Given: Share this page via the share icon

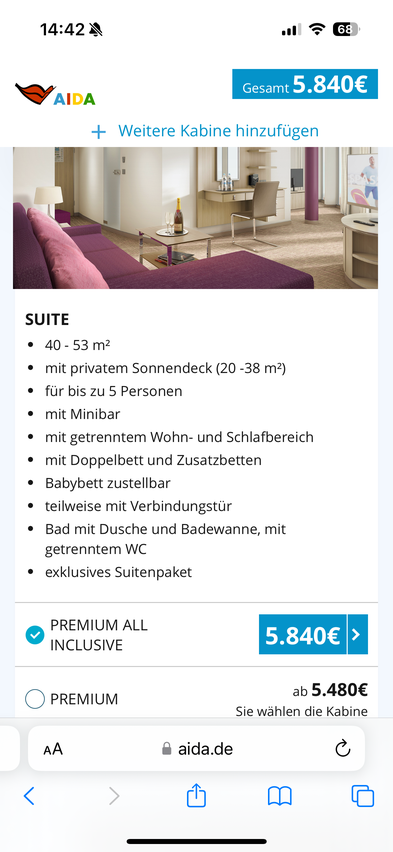Looking at the screenshot, I should (x=196, y=795).
